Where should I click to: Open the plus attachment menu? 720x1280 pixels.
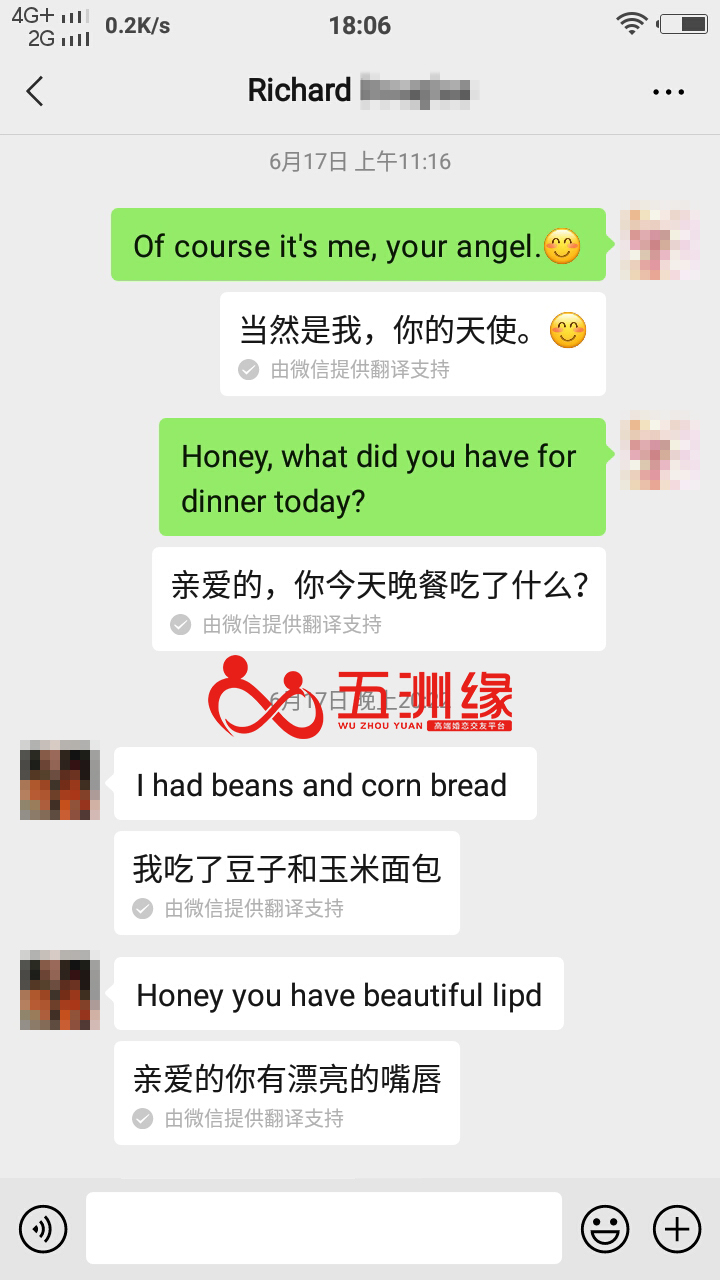click(x=677, y=1227)
